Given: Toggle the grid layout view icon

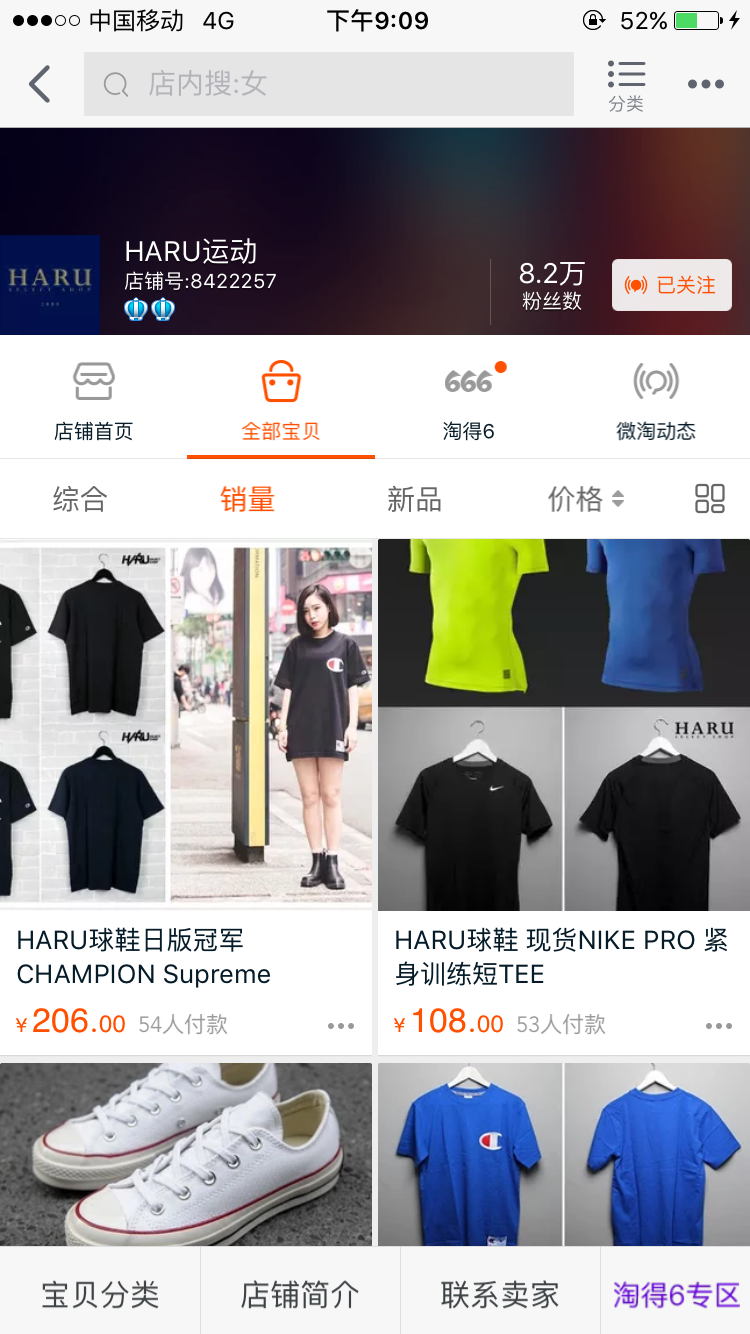Looking at the screenshot, I should coord(709,499).
